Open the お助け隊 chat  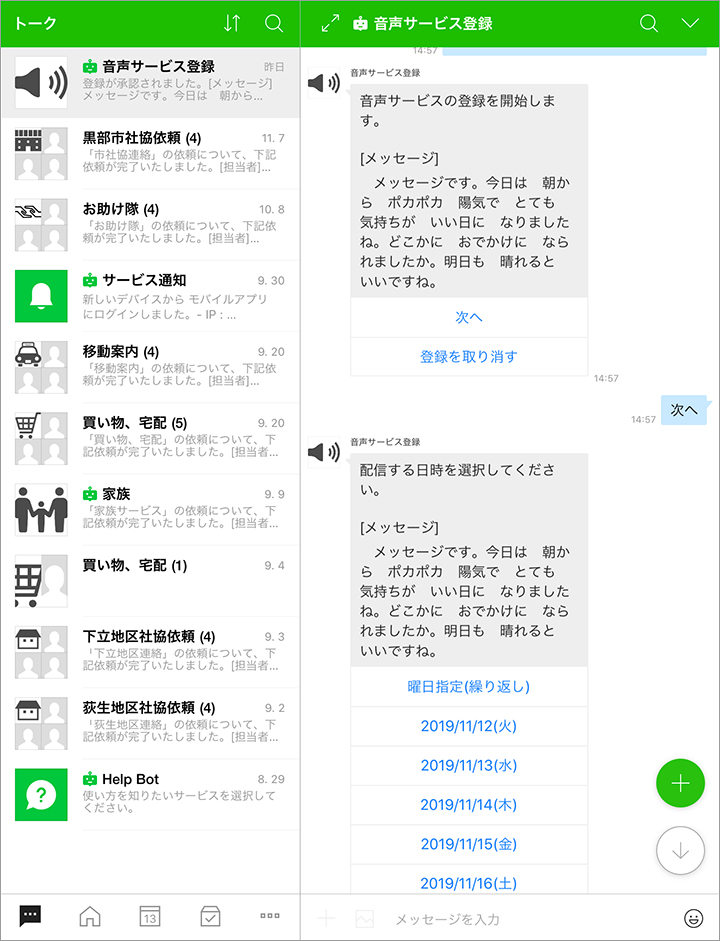(150, 224)
